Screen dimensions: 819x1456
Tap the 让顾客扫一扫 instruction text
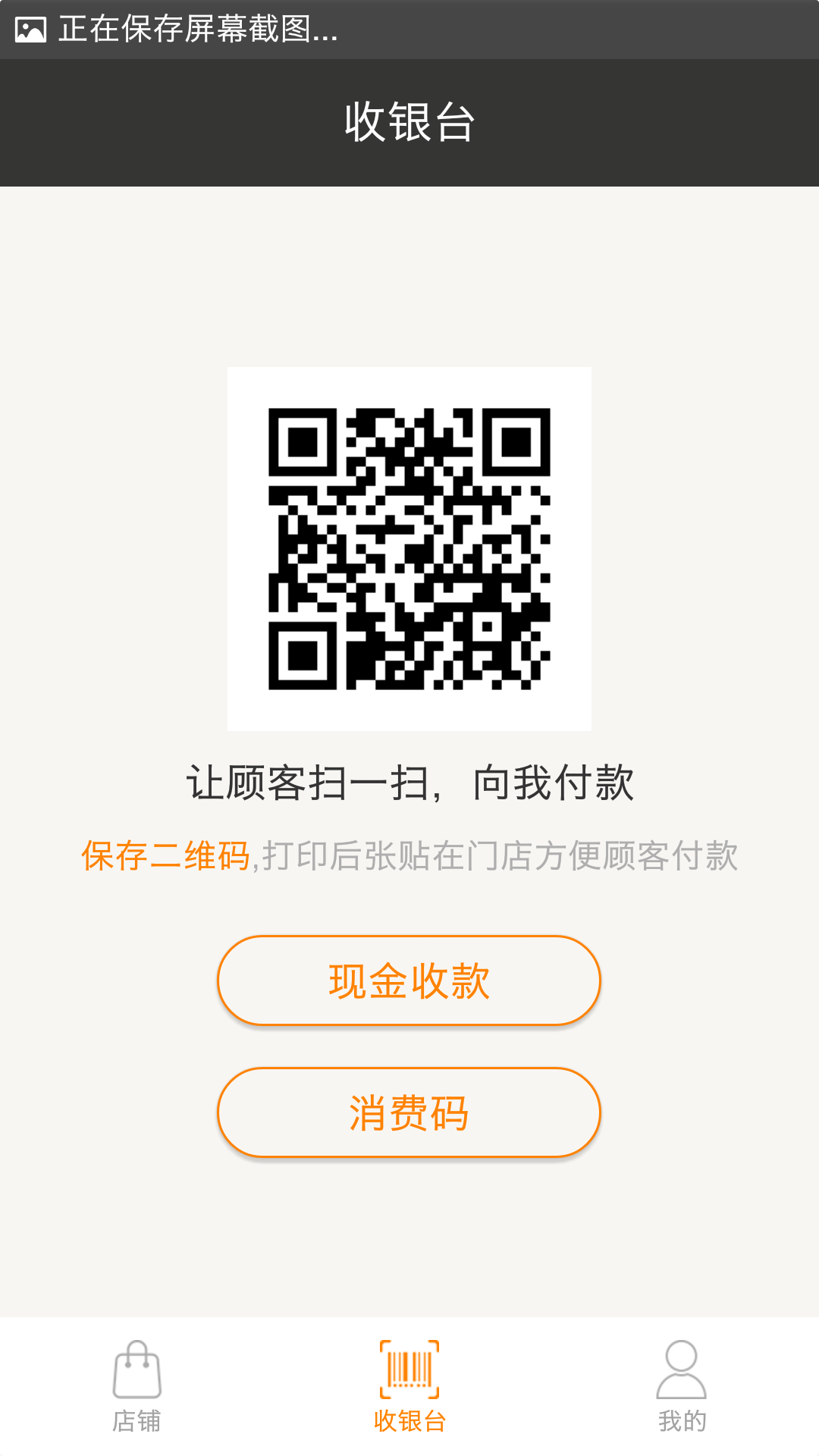point(409,785)
